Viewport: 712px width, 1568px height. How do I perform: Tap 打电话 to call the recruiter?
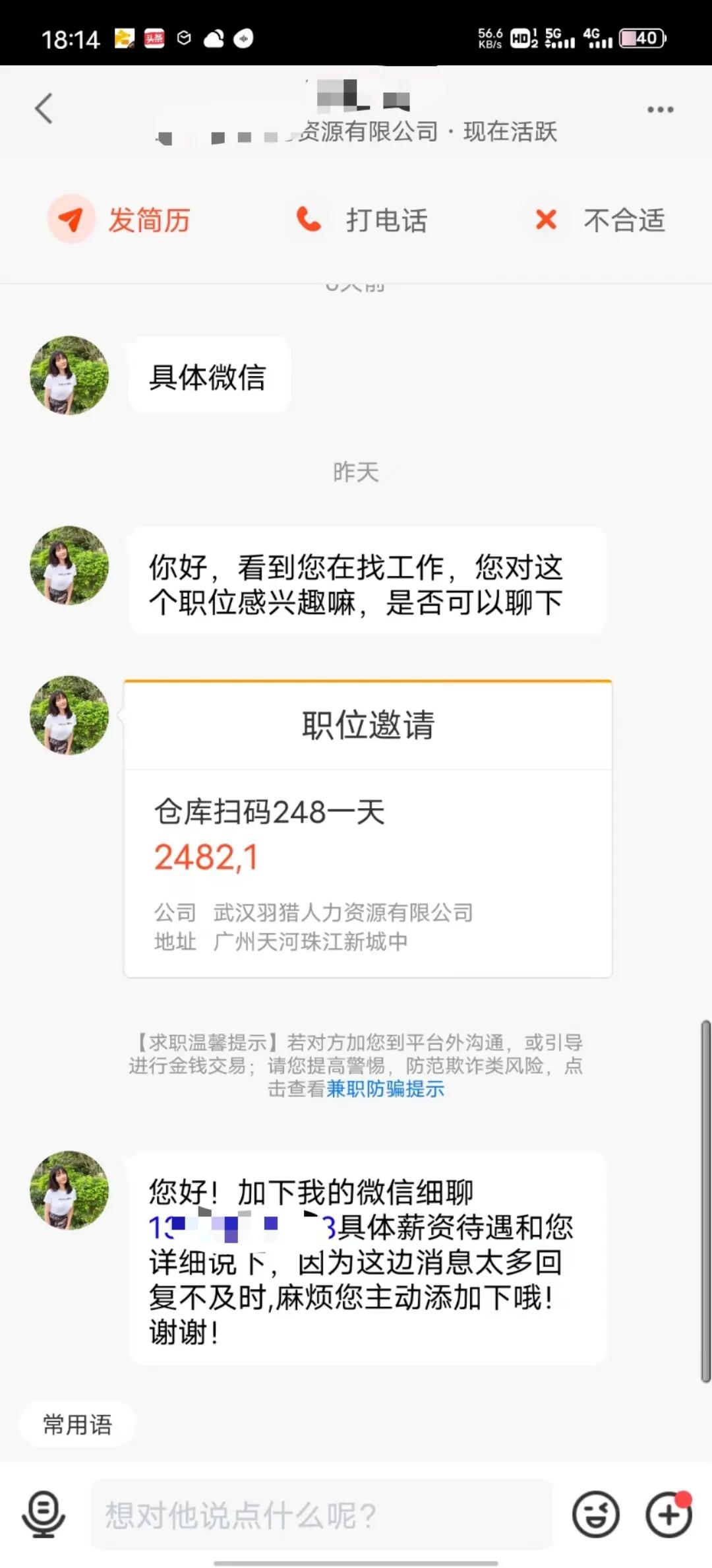pos(386,220)
